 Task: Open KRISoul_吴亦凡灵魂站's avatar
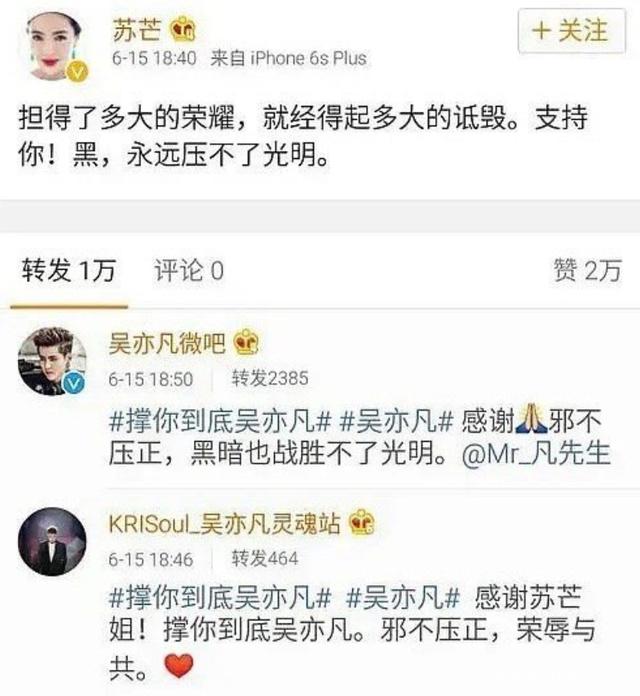coord(52,541)
